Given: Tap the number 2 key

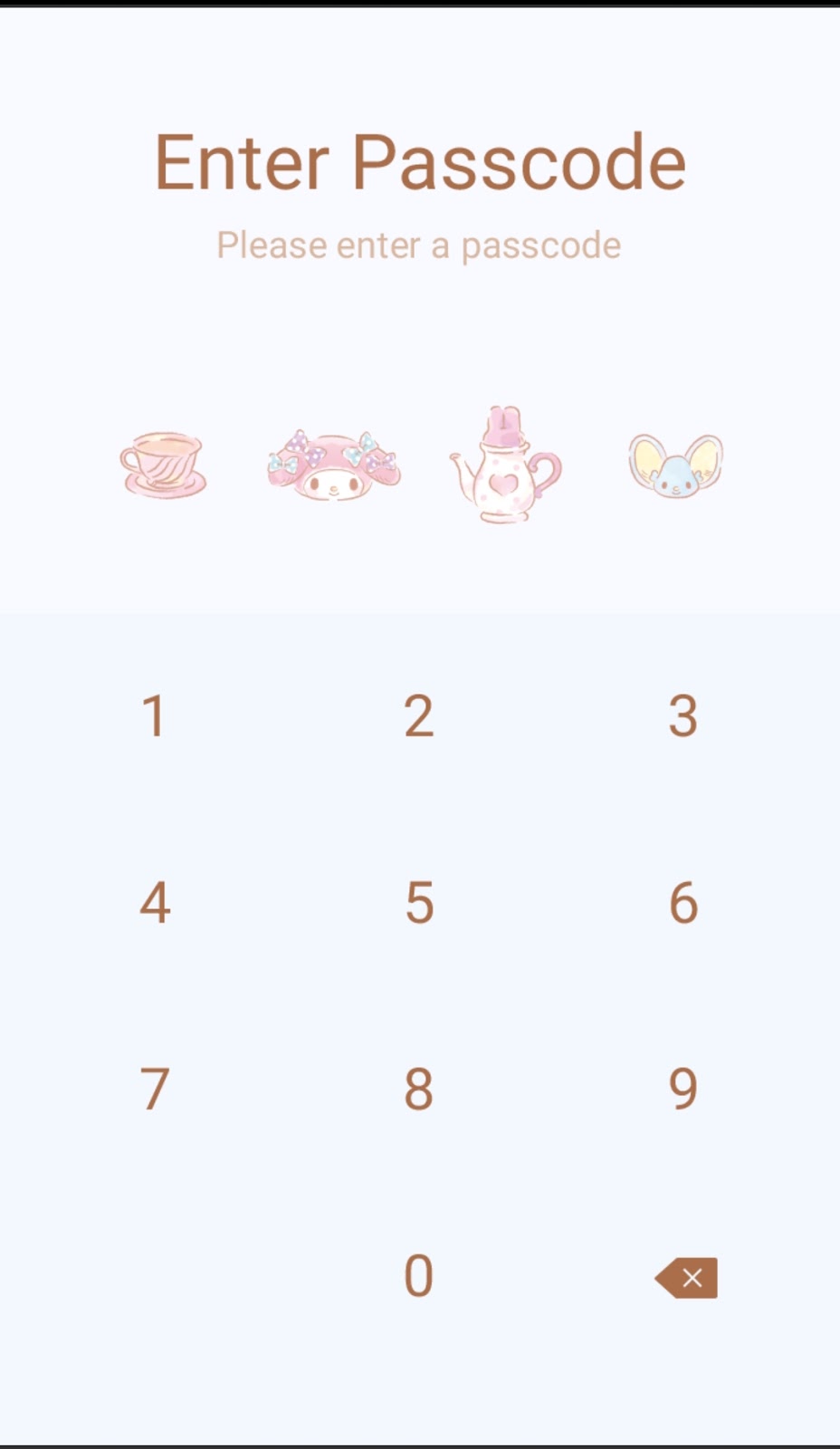Looking at the screenshot, I should point(418,716).
